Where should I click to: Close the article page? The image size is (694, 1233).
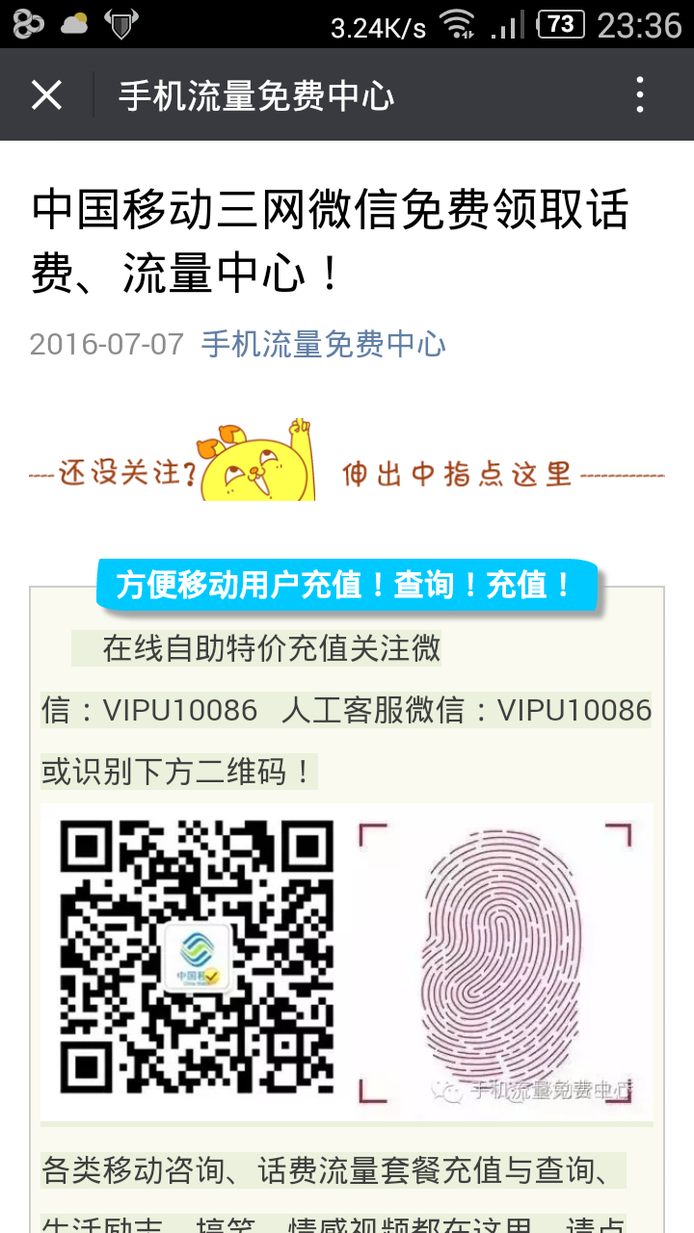(x=46, y=95)
